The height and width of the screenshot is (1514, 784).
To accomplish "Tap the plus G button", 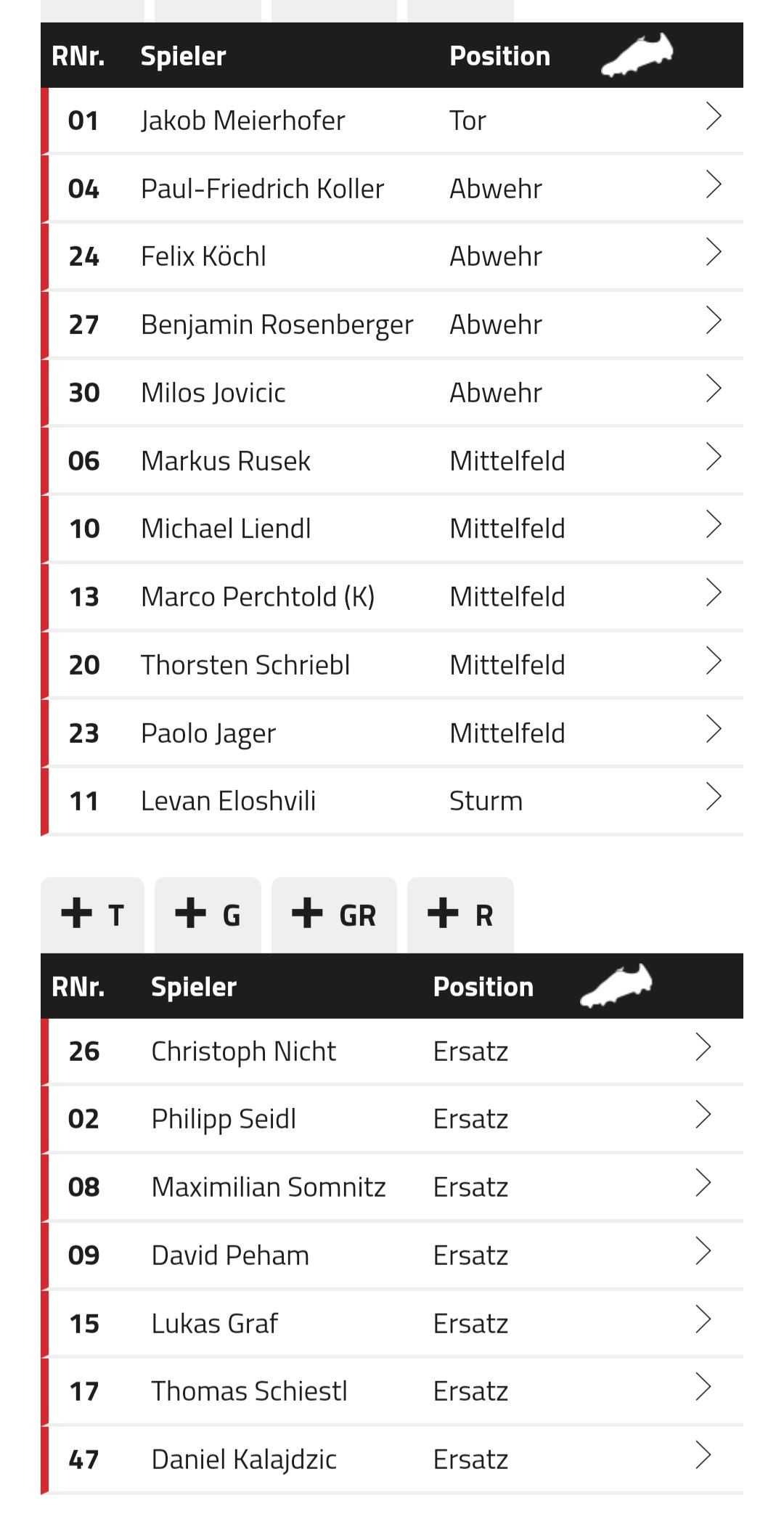I will (208, 915).
